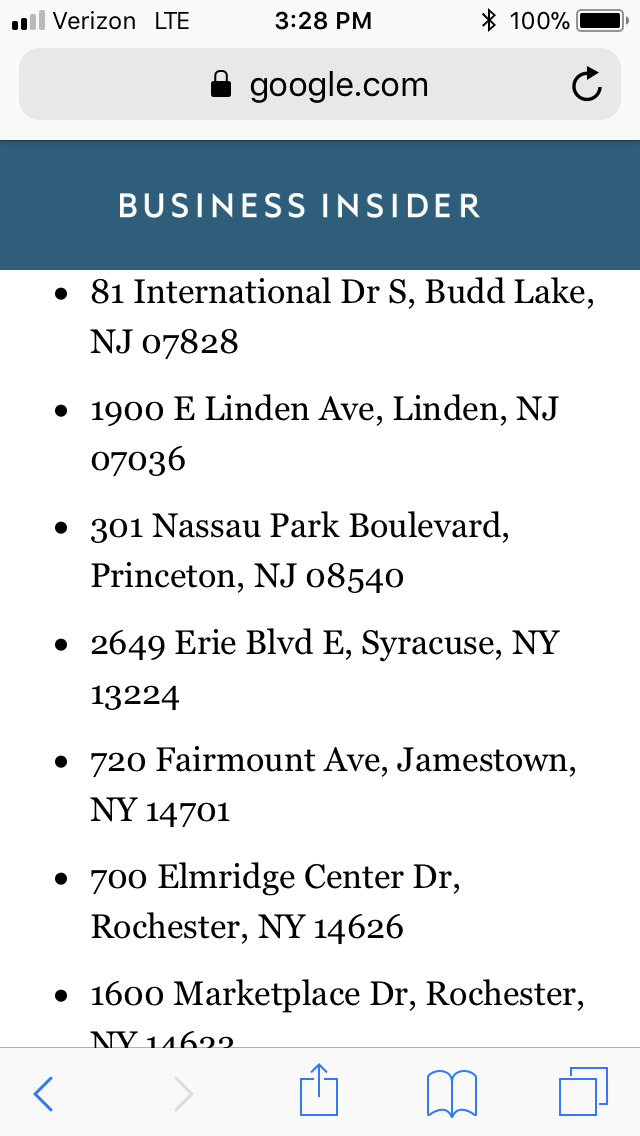Open Safari bookmarks
Image resolution: width=640 pixels, height=1136 pixels.
(x=452, y=1093)
